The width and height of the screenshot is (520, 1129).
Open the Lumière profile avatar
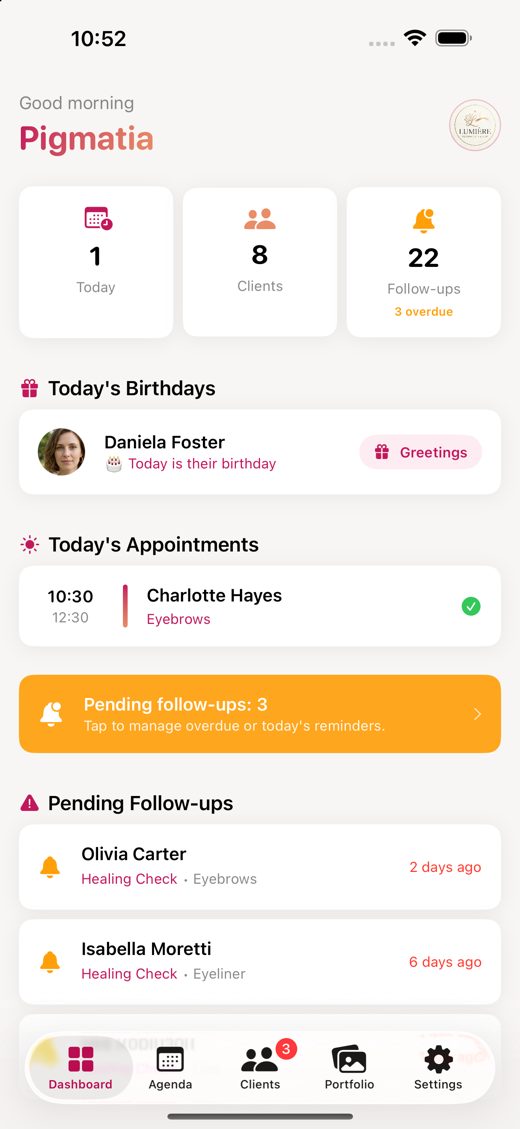tap(475, 125)
